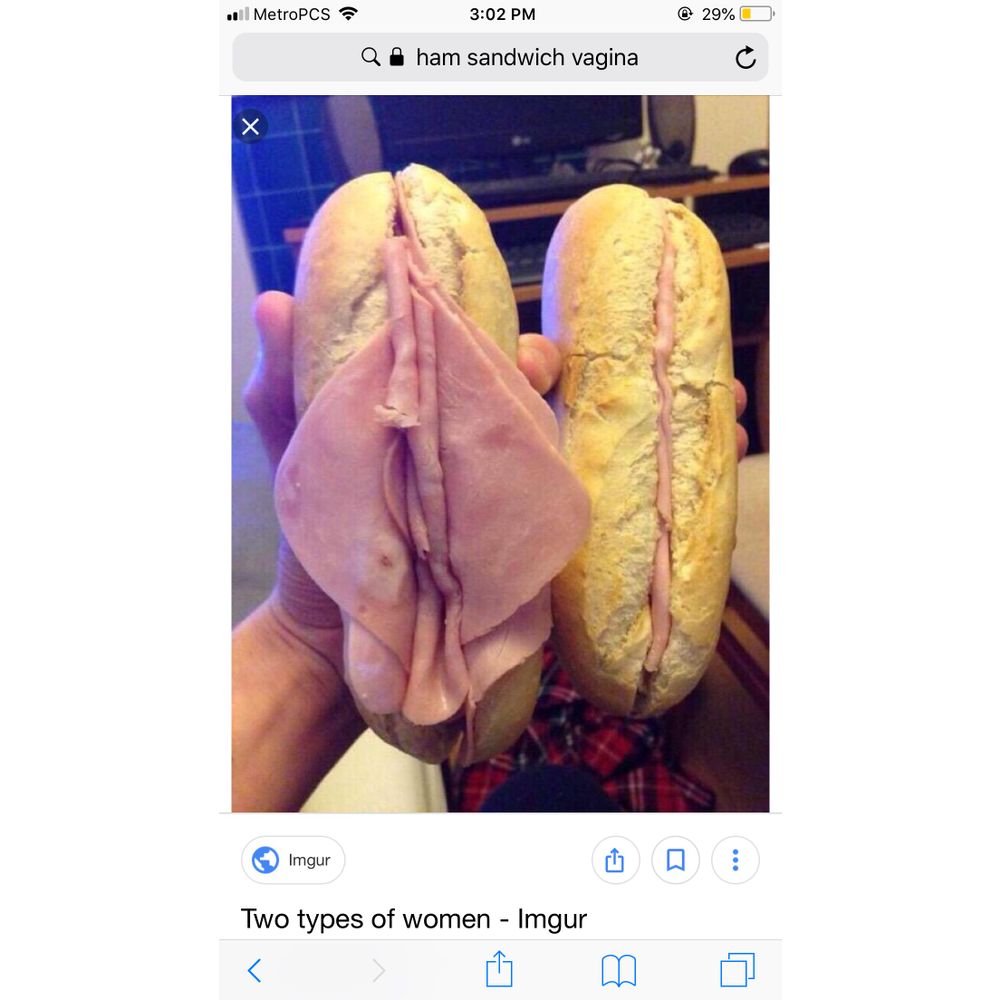Open the Two types of women link
The image size is (1000, 1000).
tap(413, 919)
